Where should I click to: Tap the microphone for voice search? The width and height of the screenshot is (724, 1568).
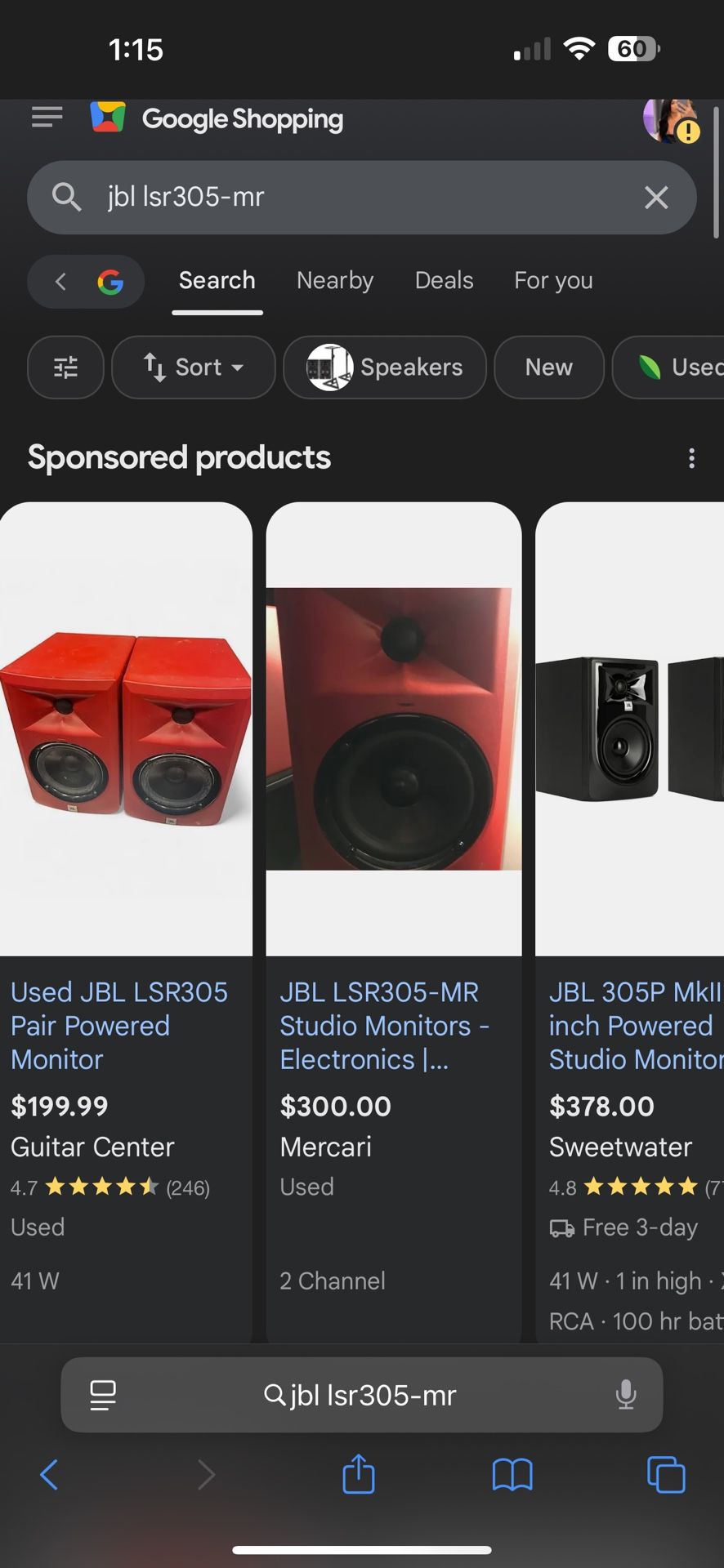626,1395
